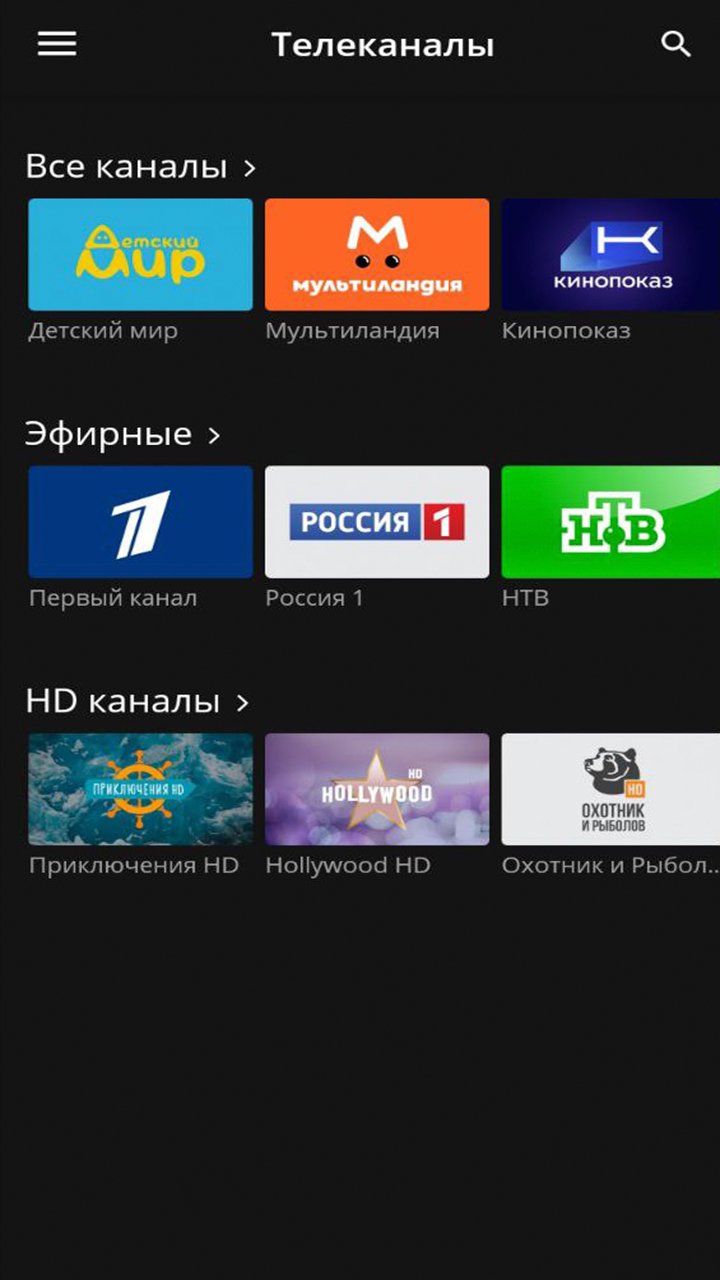Tap the Телеканалы title bar

coord(383,44)
